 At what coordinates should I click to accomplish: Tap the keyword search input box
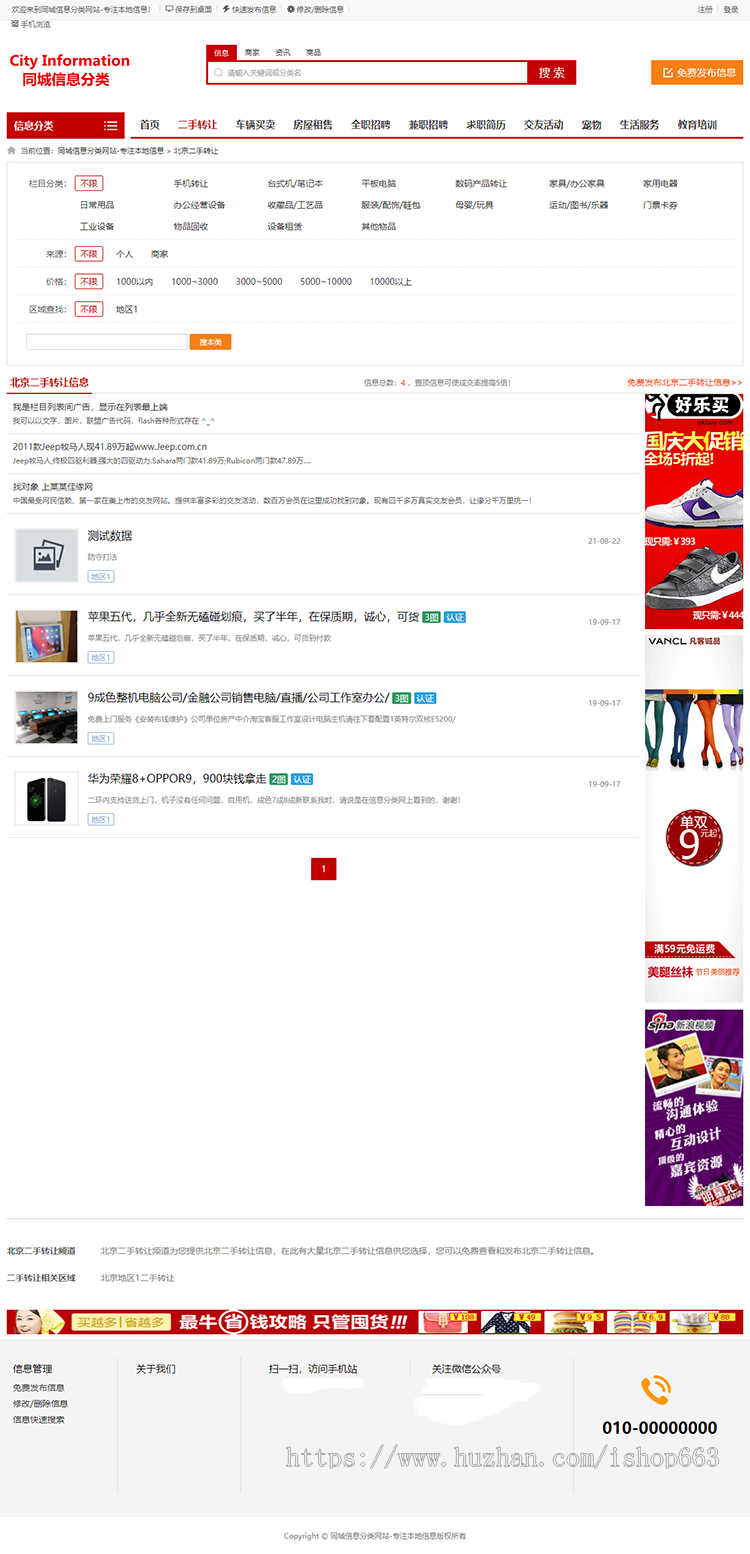[x=370, y=73]
